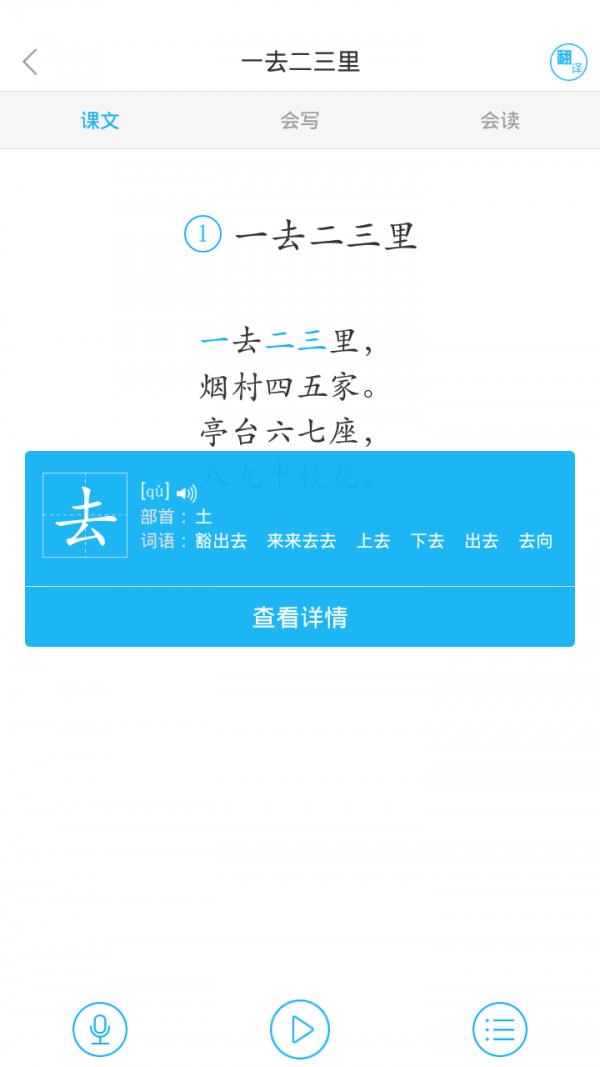This screenshot has height=1067, width=600.
Task: Open the word 出去
Action: [481, 541]
